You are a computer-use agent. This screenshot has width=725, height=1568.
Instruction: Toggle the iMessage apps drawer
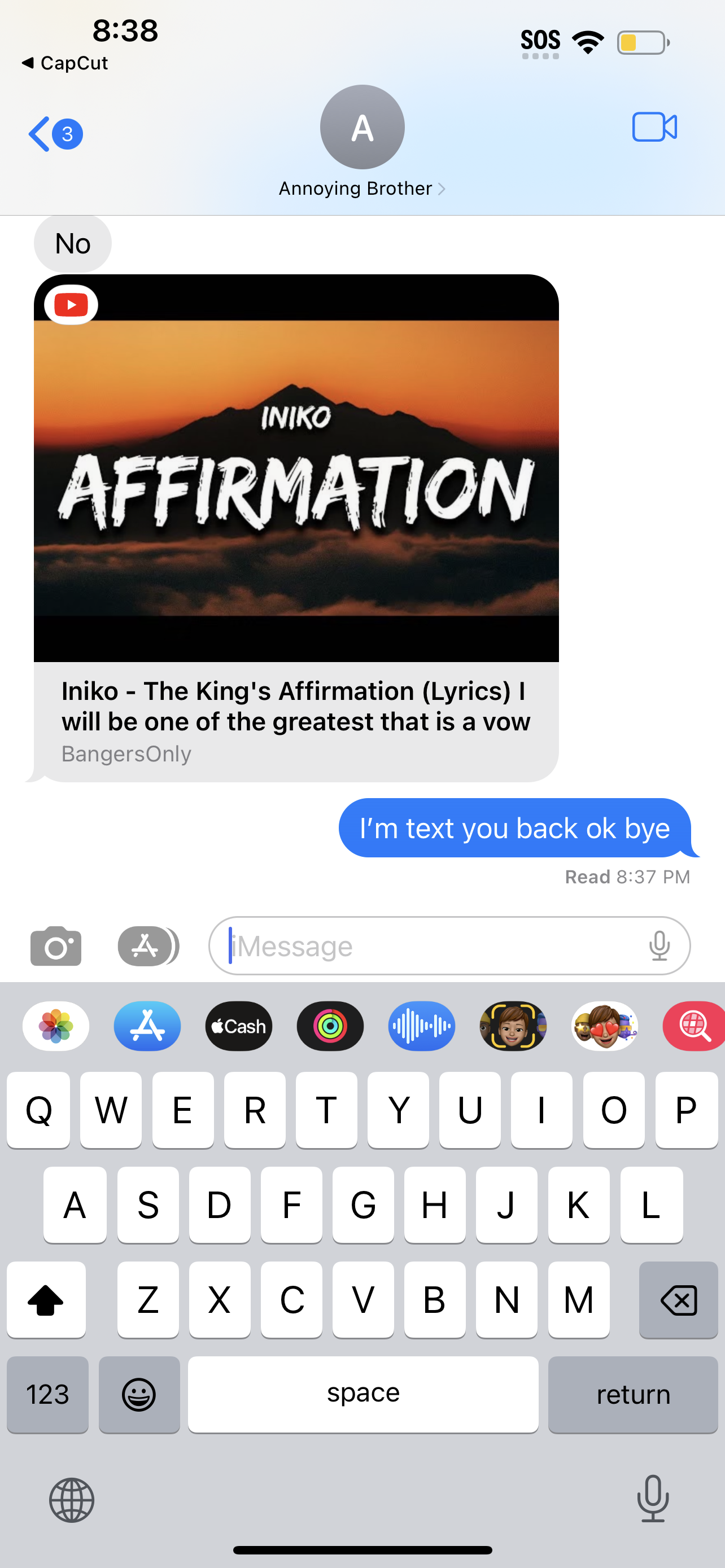(x=148, y=946)
